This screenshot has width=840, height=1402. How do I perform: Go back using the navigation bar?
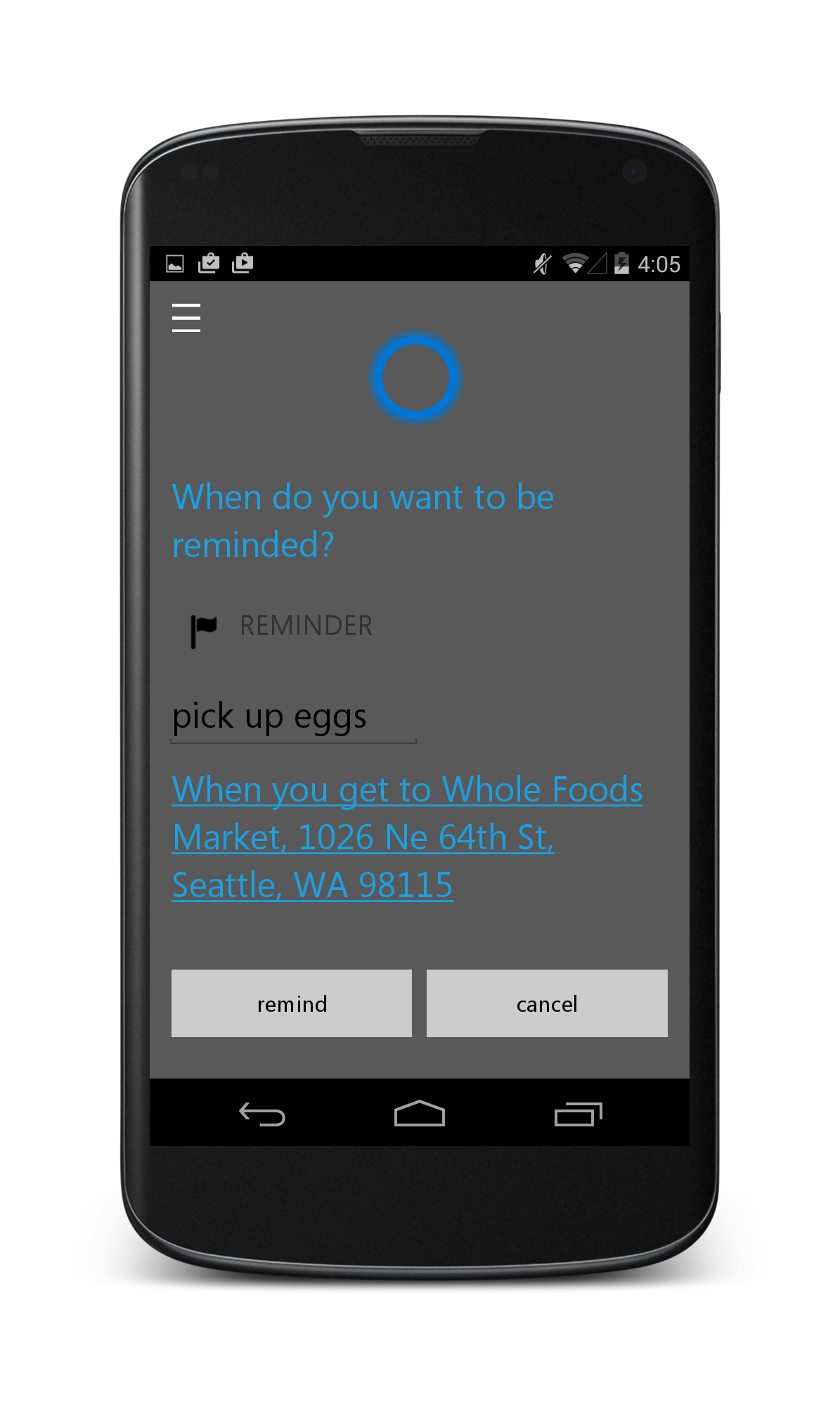pyautogui.click(x=262, y=1114)
